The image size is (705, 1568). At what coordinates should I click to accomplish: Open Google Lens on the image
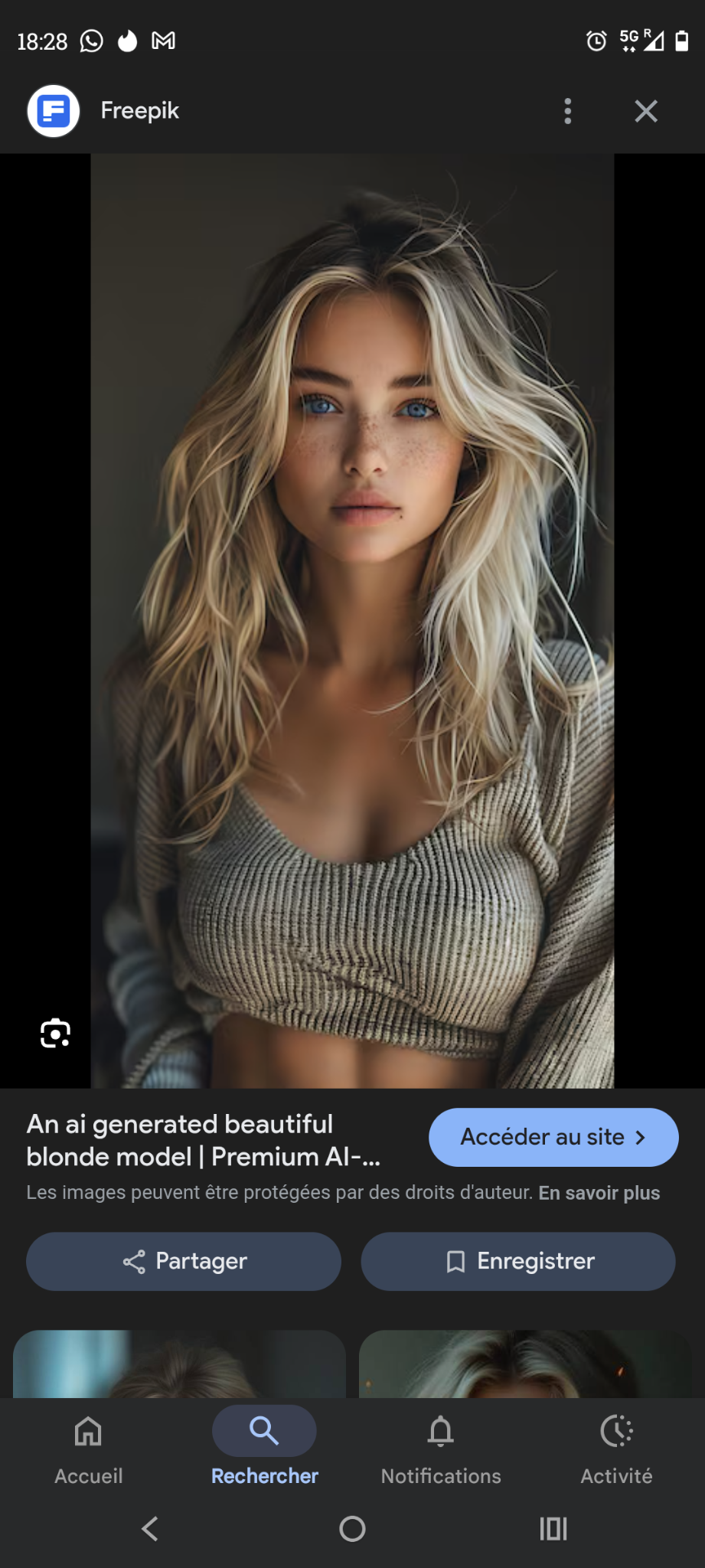coord(54,1035)
